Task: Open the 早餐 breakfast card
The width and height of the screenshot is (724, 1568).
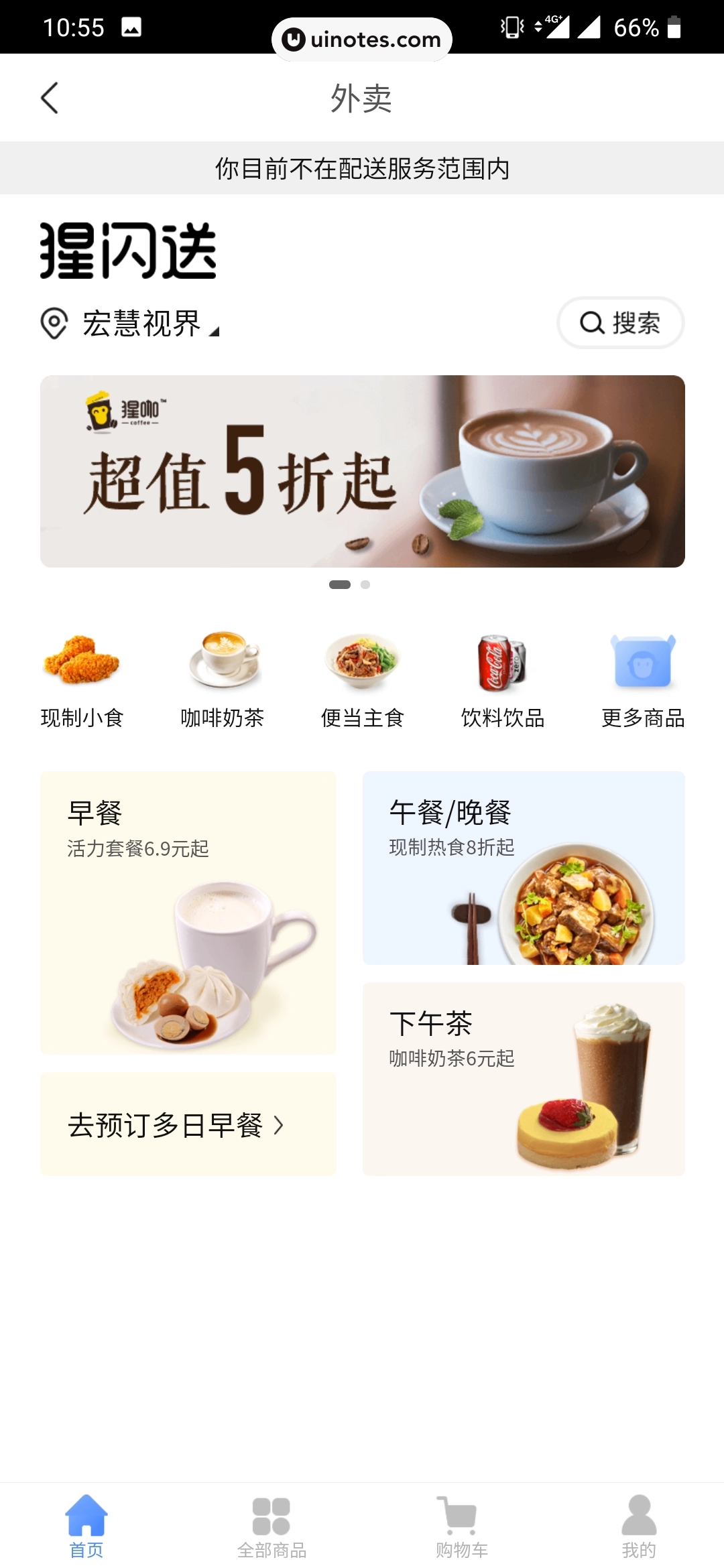Action: (188, 912)
